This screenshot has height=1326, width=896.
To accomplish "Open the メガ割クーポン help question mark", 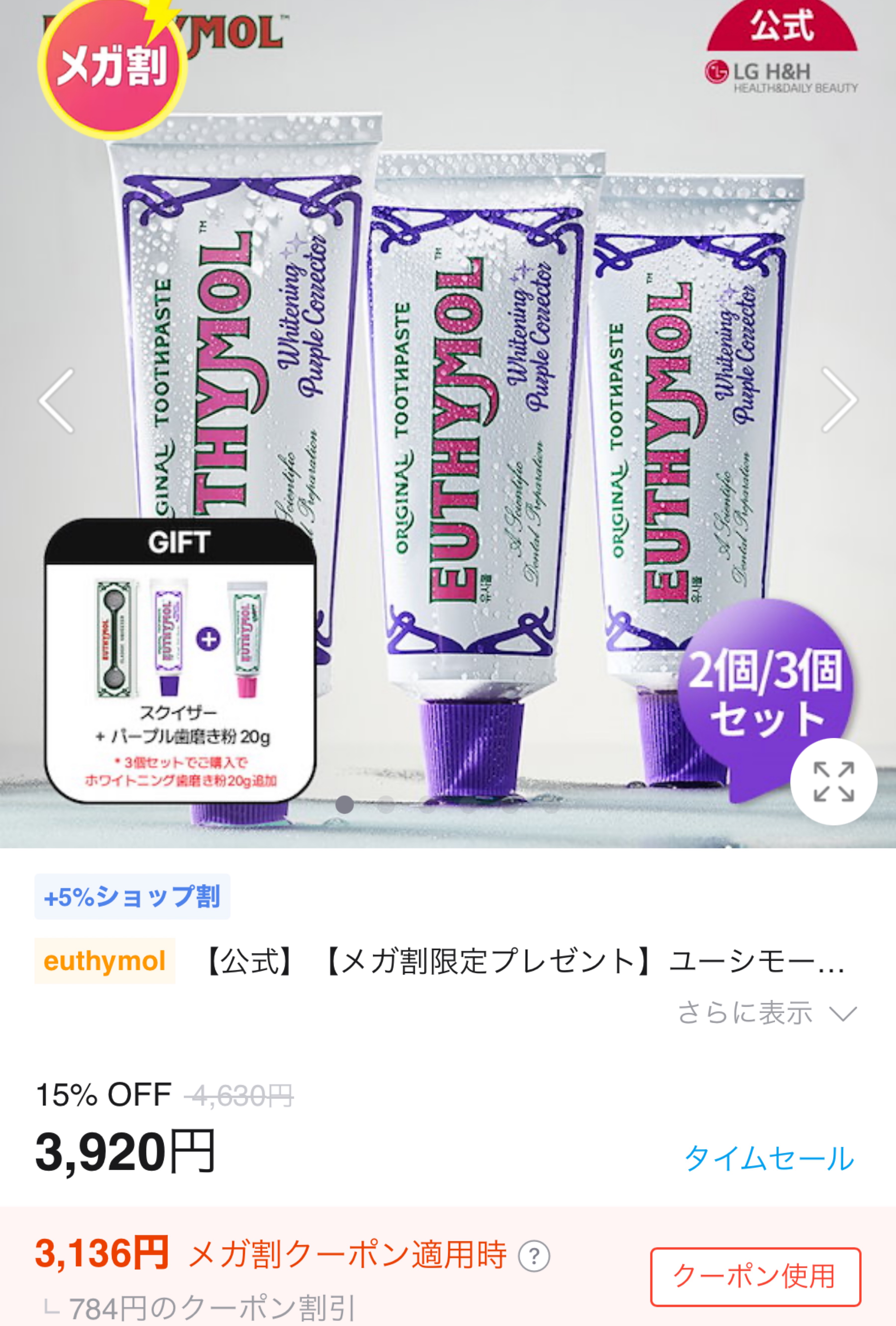I will tap(534, 1256).
